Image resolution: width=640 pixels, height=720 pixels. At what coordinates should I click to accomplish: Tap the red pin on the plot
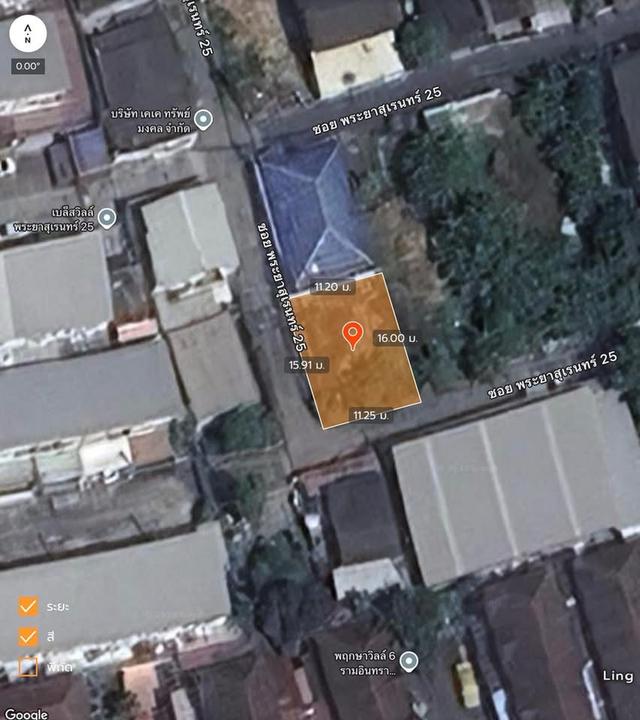(x=352, y=335)
